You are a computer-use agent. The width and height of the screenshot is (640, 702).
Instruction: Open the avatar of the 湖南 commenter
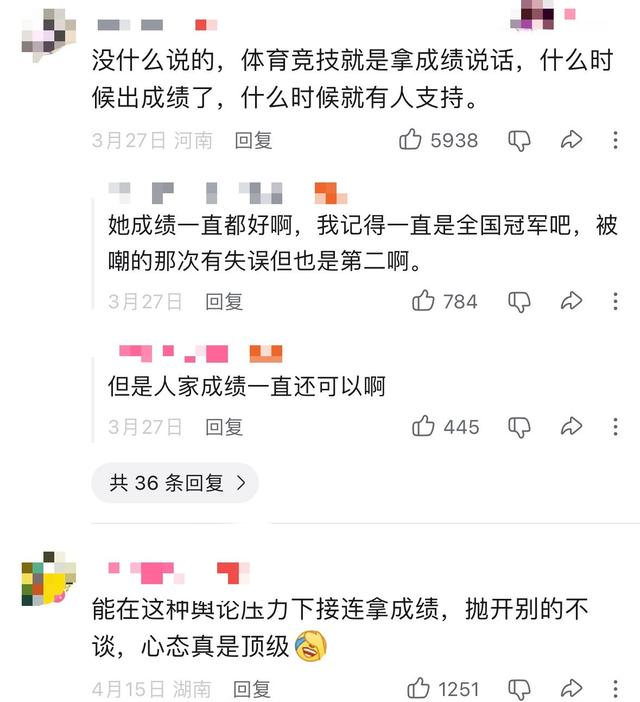click(x=48, y=577)
